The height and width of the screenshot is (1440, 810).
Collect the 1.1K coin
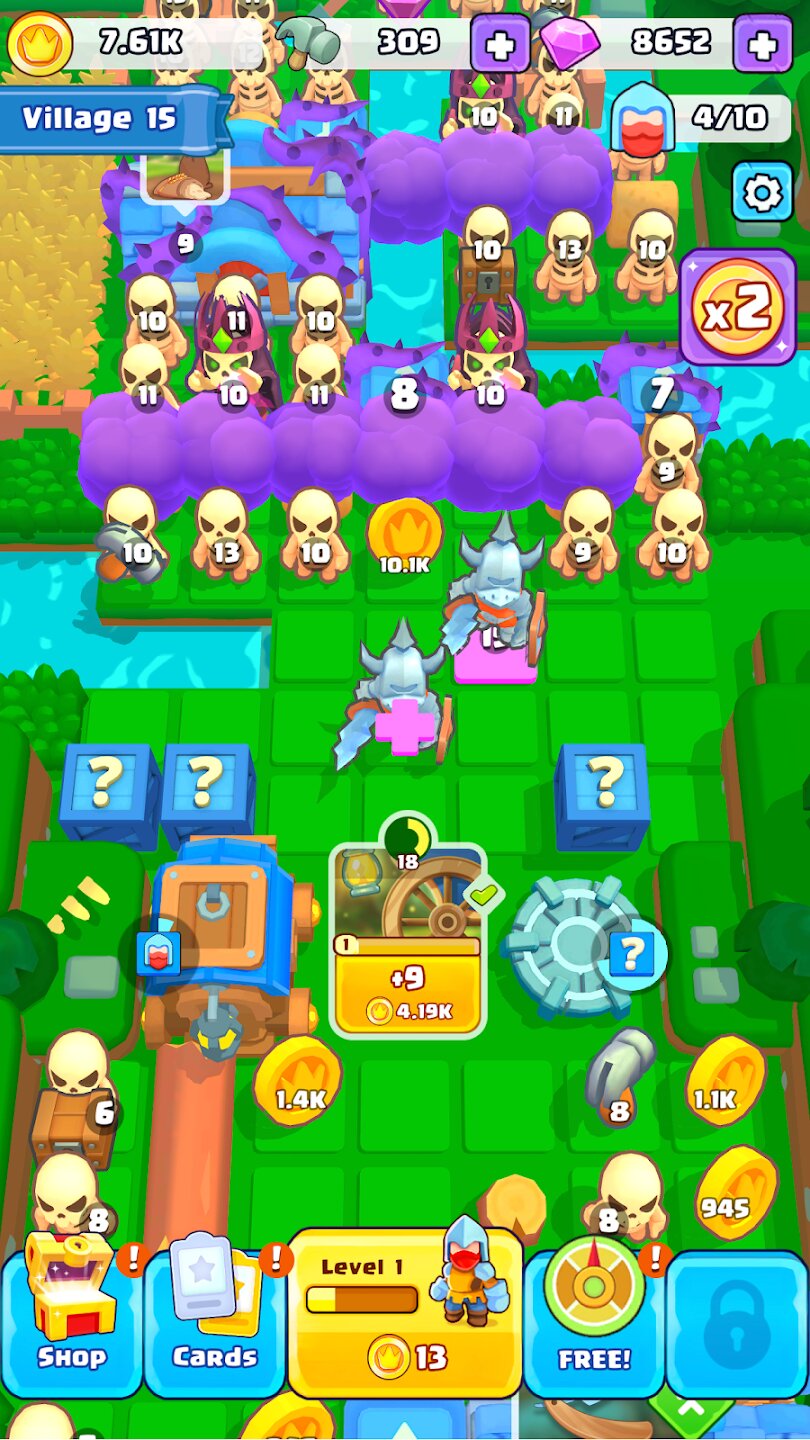point(724,1082)
